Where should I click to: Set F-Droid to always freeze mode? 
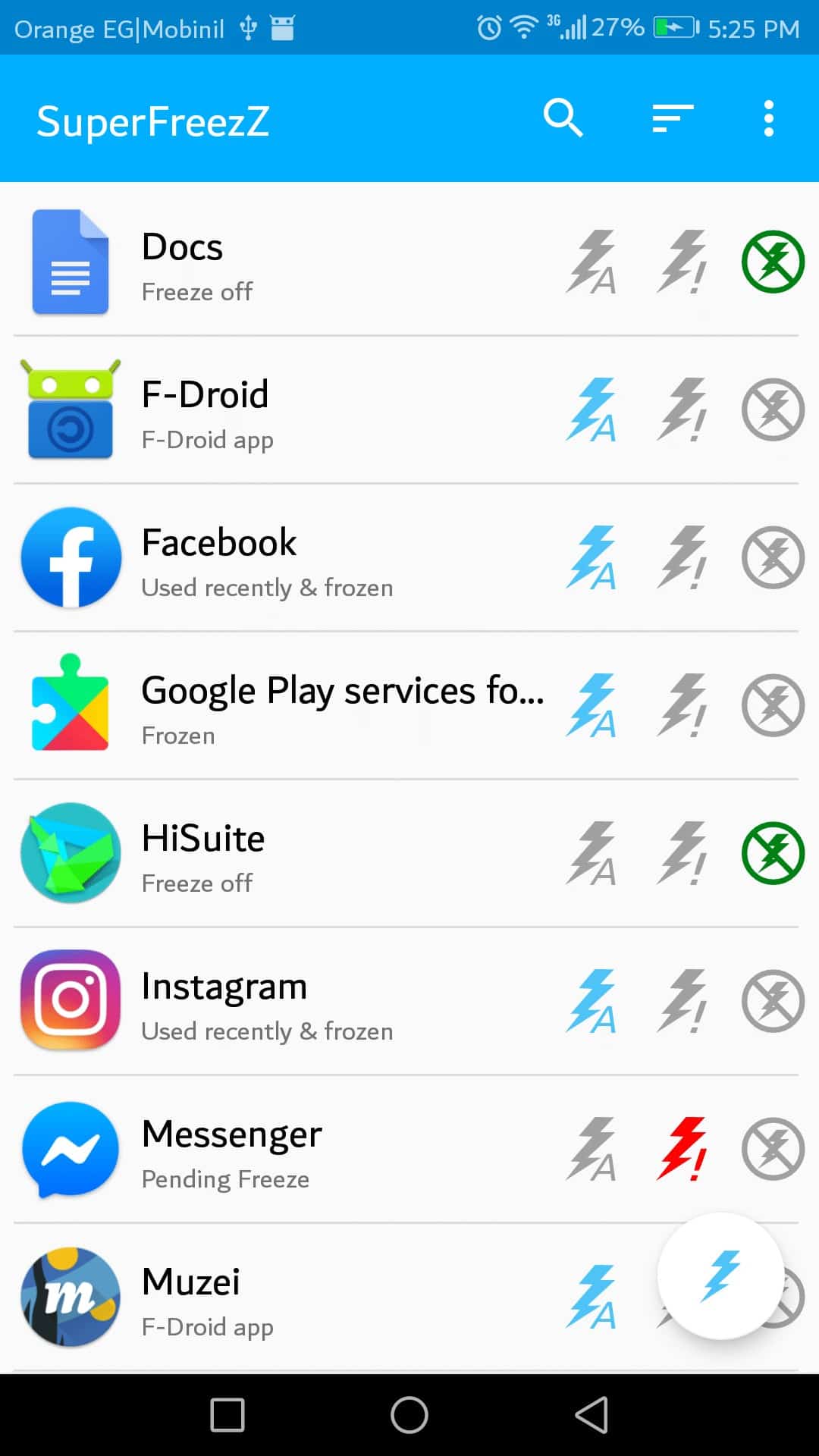pyautogui.click(x=682, y=410)
